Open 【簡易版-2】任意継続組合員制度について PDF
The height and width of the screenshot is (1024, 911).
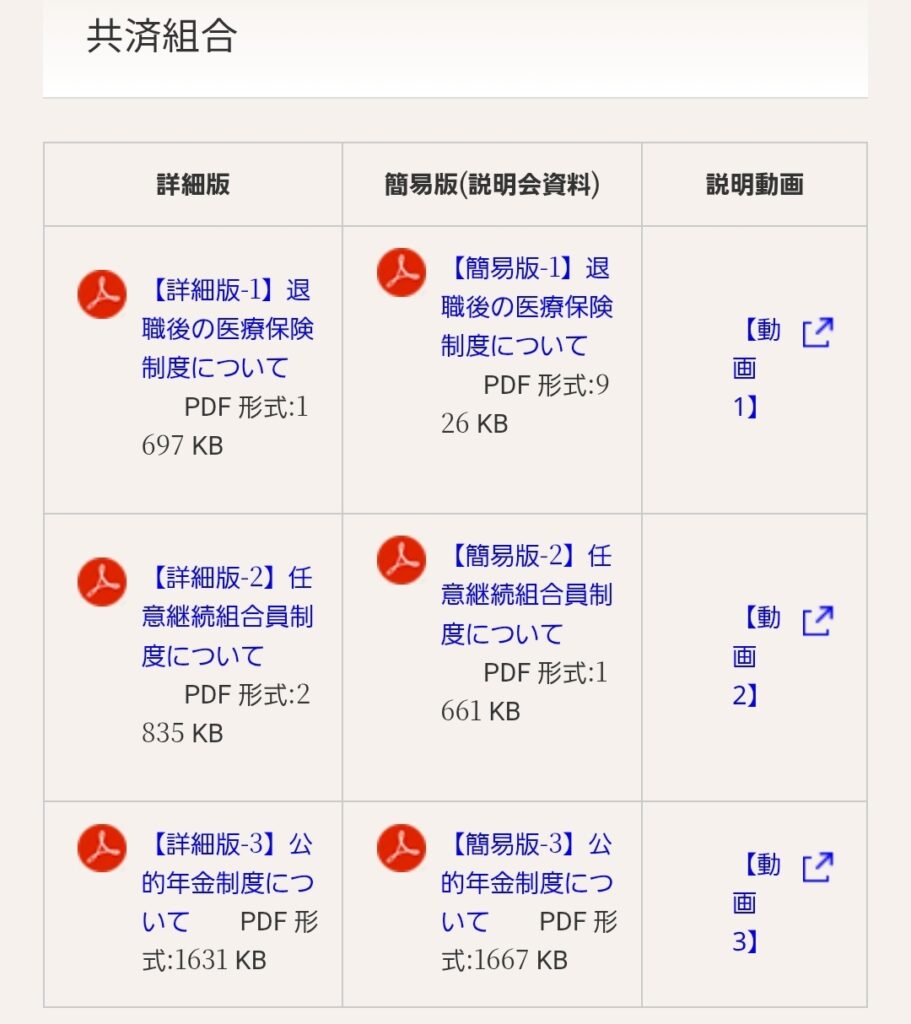(526, 594)
